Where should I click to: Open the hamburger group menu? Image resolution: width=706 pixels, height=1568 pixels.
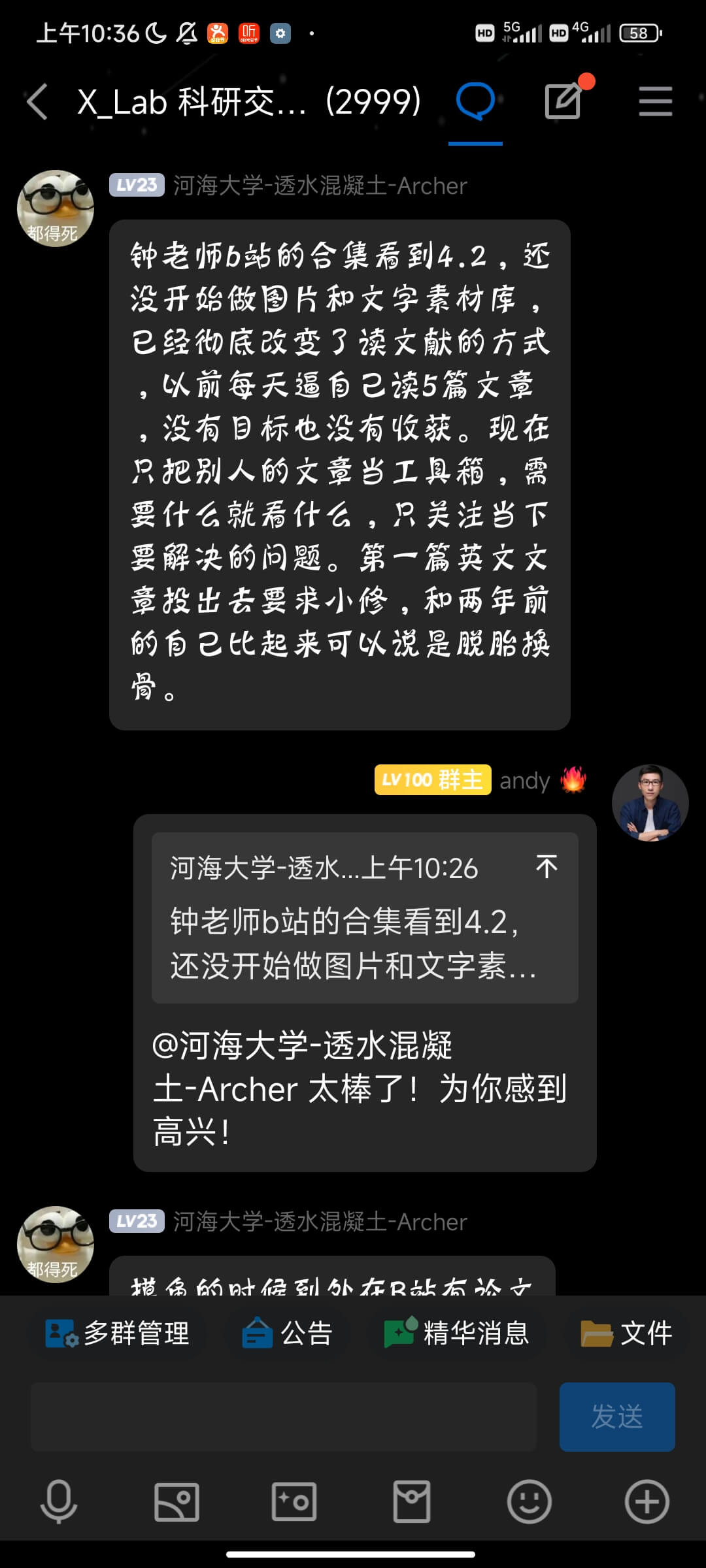[655, 101]
